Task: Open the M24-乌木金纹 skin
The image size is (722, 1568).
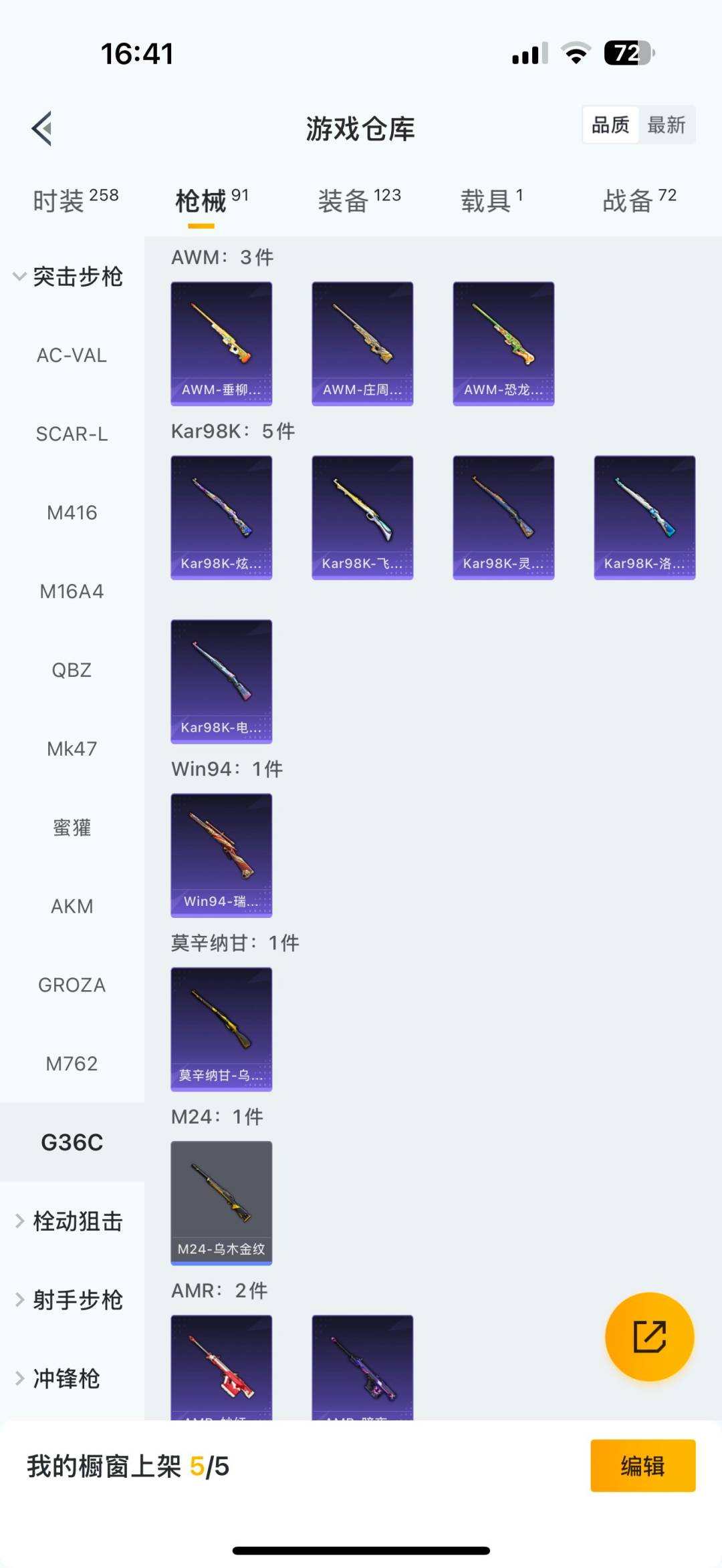Action: 221,1203
